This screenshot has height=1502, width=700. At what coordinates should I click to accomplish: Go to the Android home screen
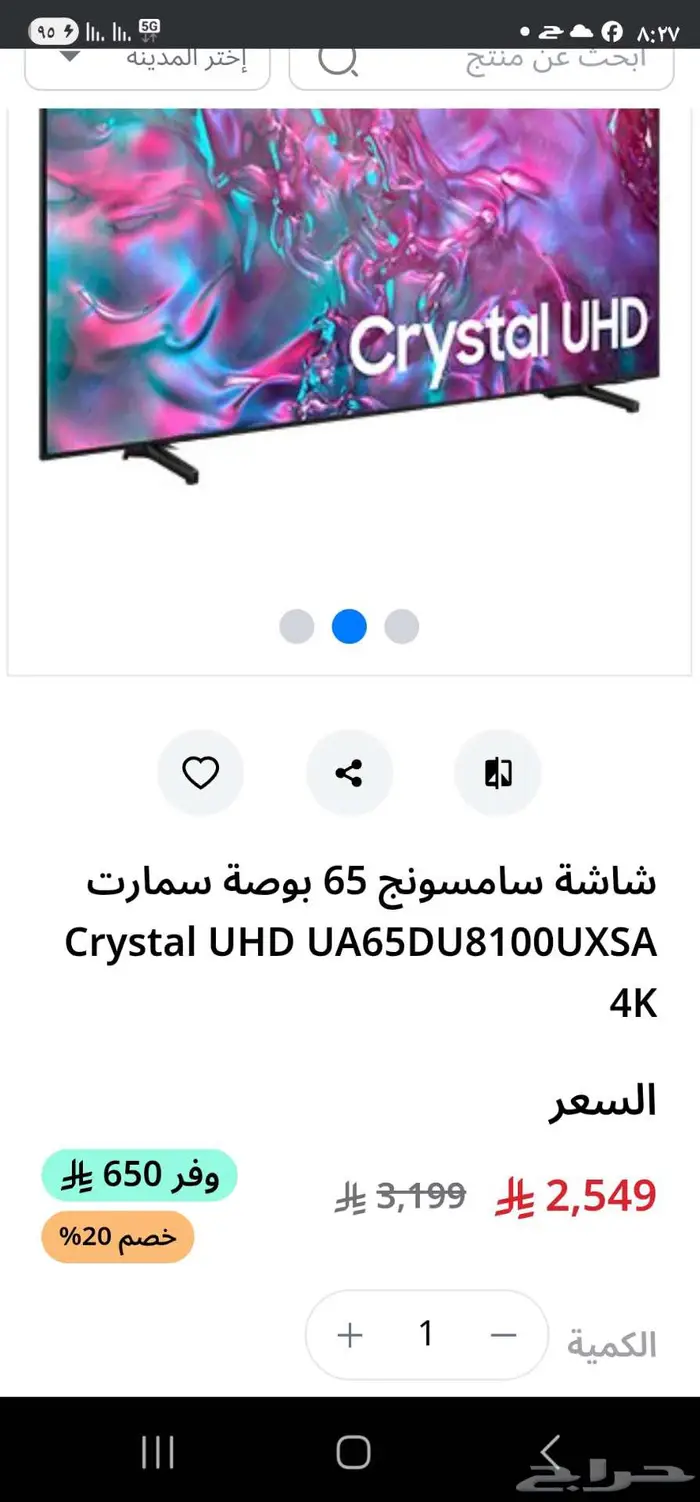coord(353,1452)
